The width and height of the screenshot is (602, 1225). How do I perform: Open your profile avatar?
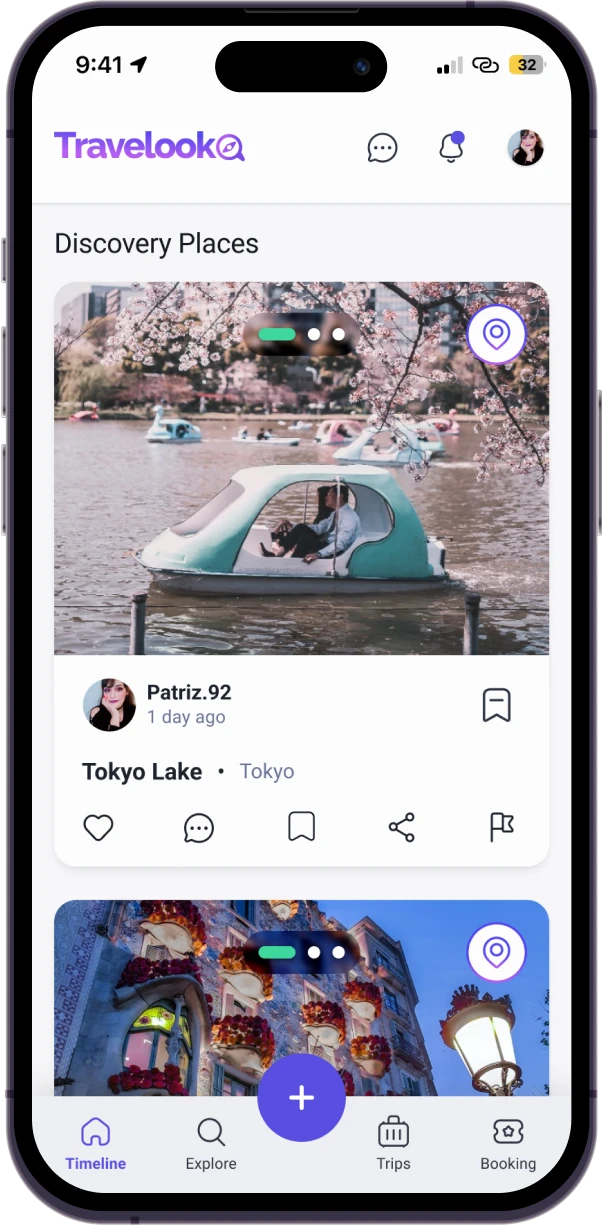(525, 148)
